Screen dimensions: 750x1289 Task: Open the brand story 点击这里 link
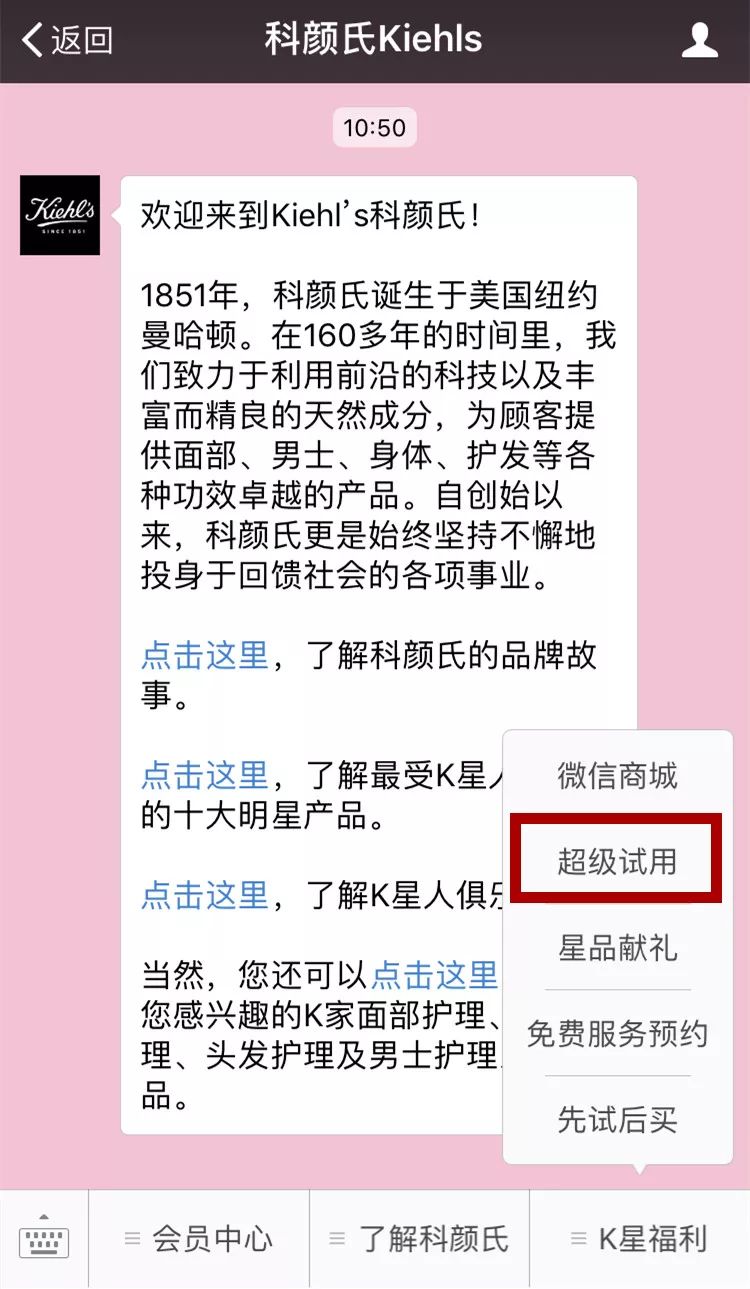[205, 656]
